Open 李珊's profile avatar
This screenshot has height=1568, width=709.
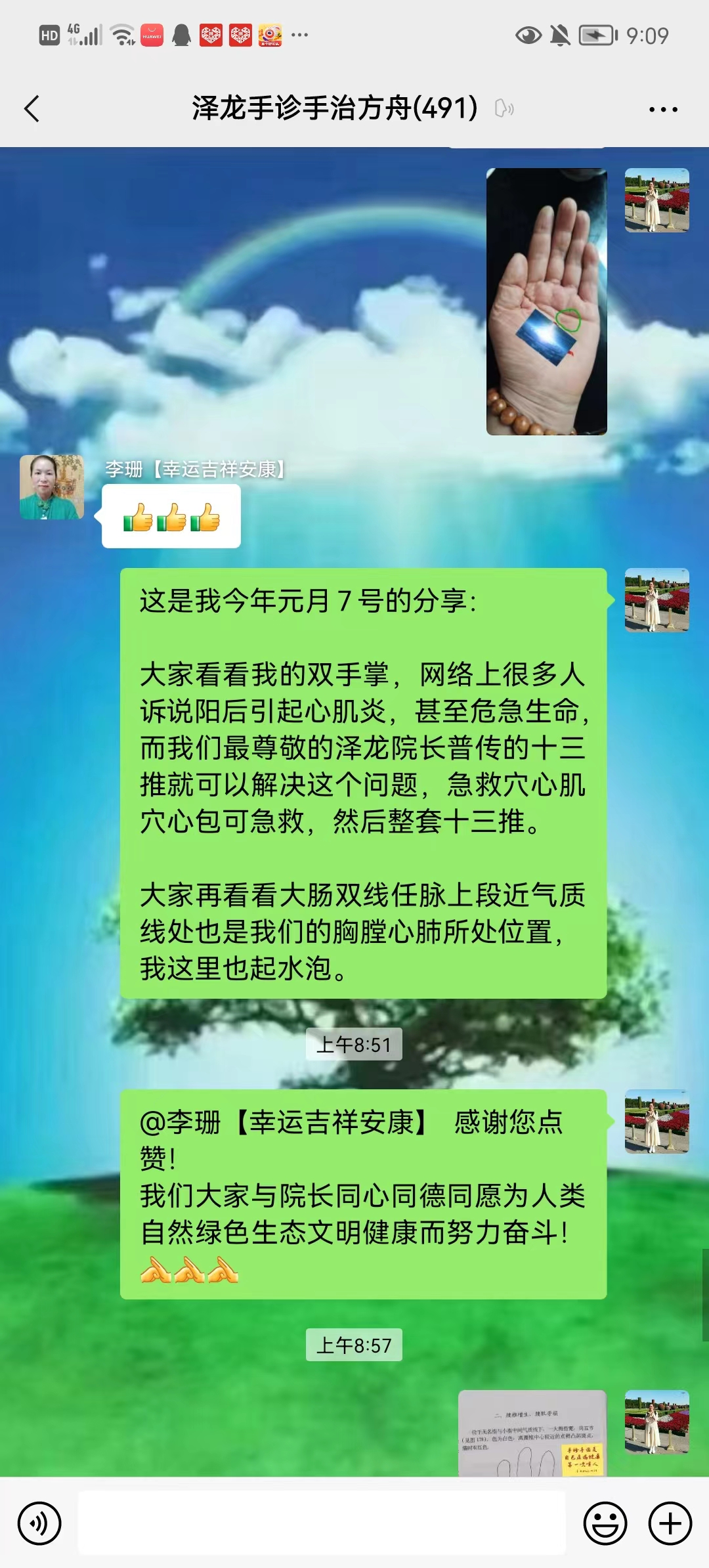coord(52,487)
